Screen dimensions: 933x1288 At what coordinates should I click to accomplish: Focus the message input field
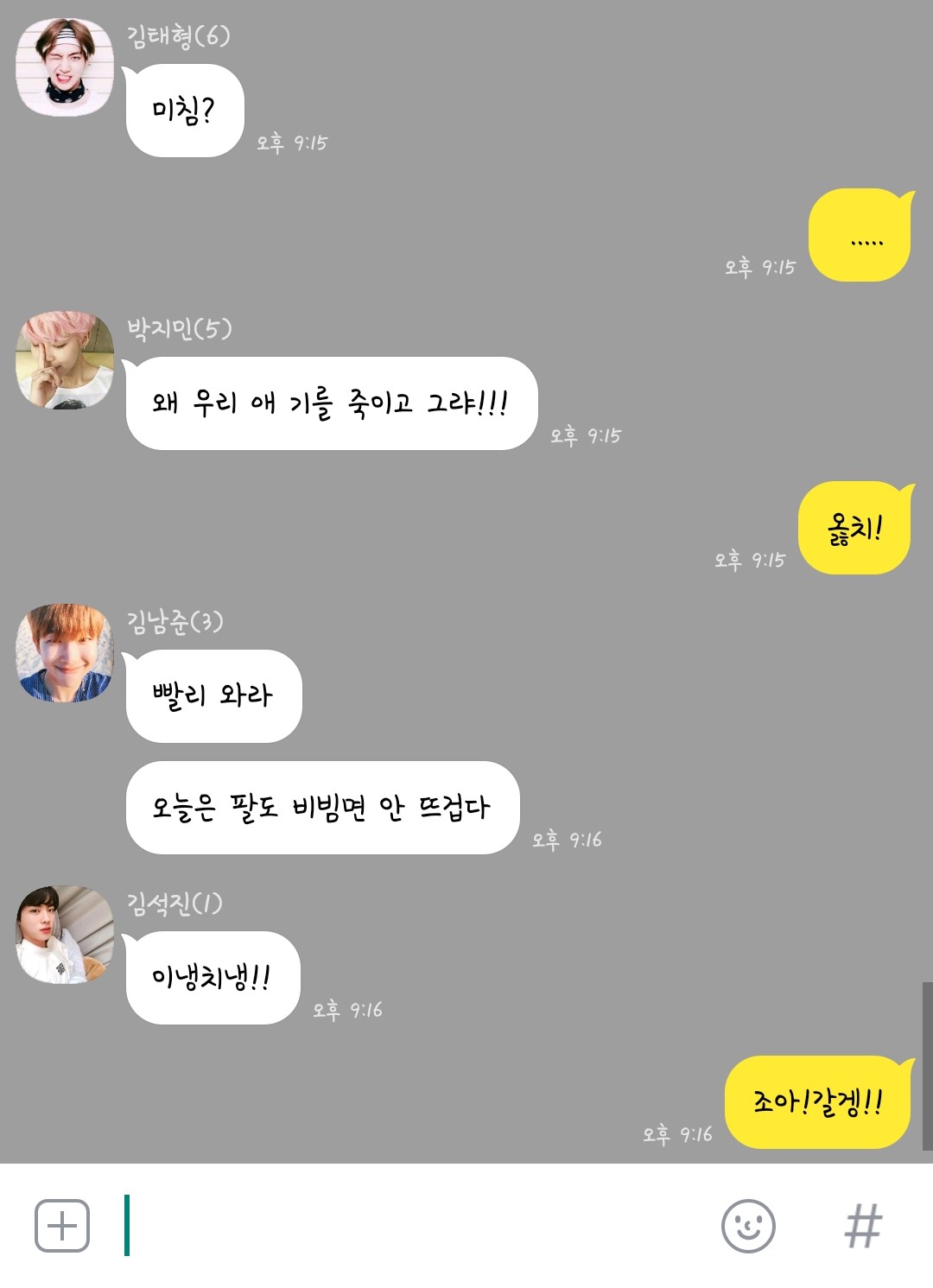point(415,1226)
